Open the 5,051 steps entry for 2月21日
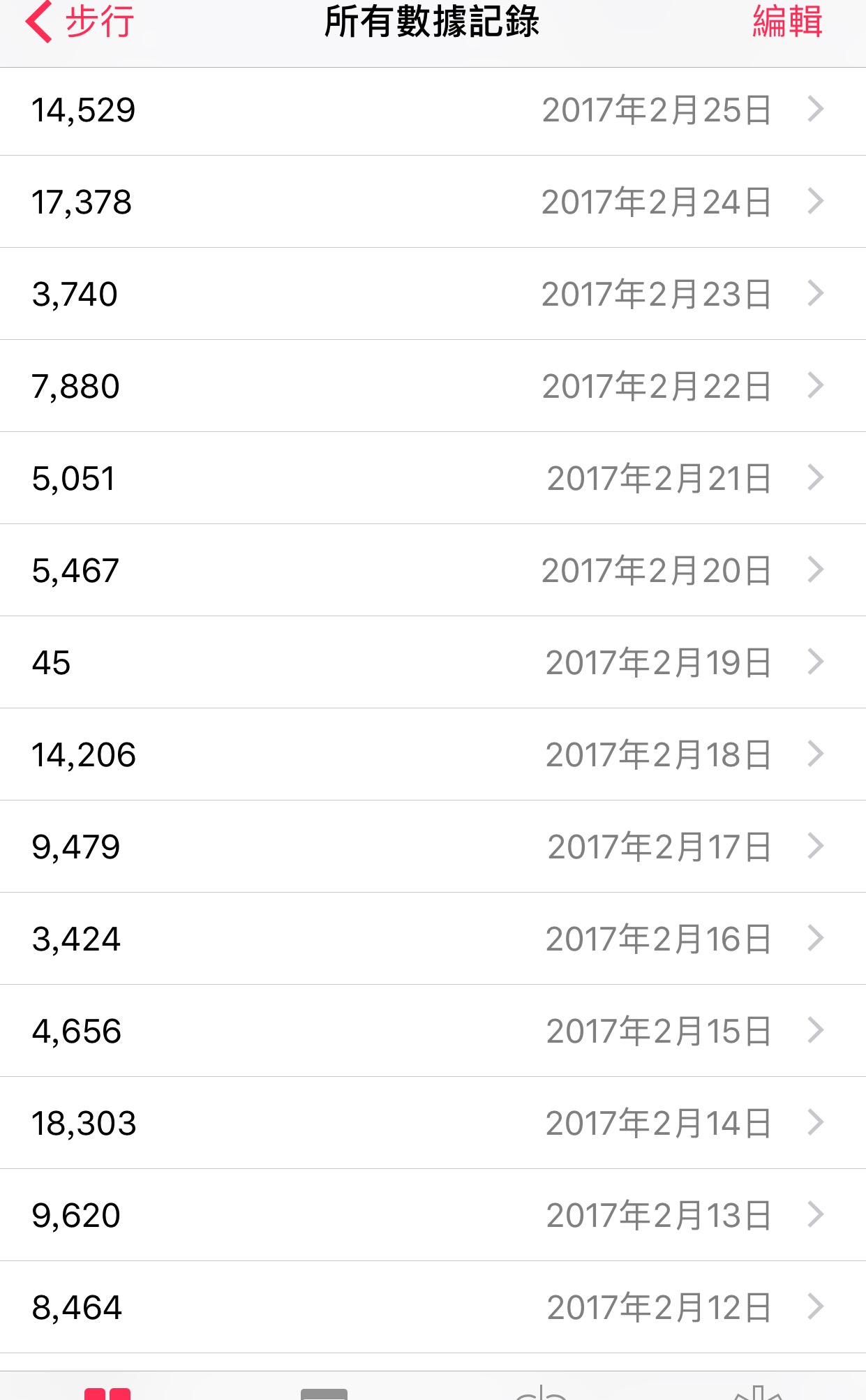Viewport: 866px width, 1400px height. [433, 478]
